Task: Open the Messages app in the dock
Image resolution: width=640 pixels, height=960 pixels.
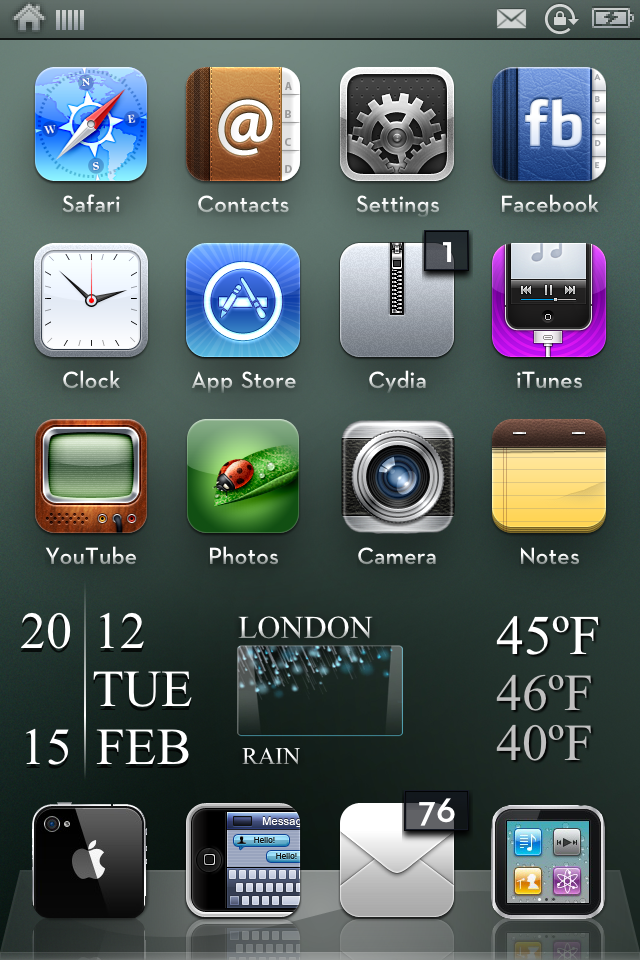Action: (243, 861)
